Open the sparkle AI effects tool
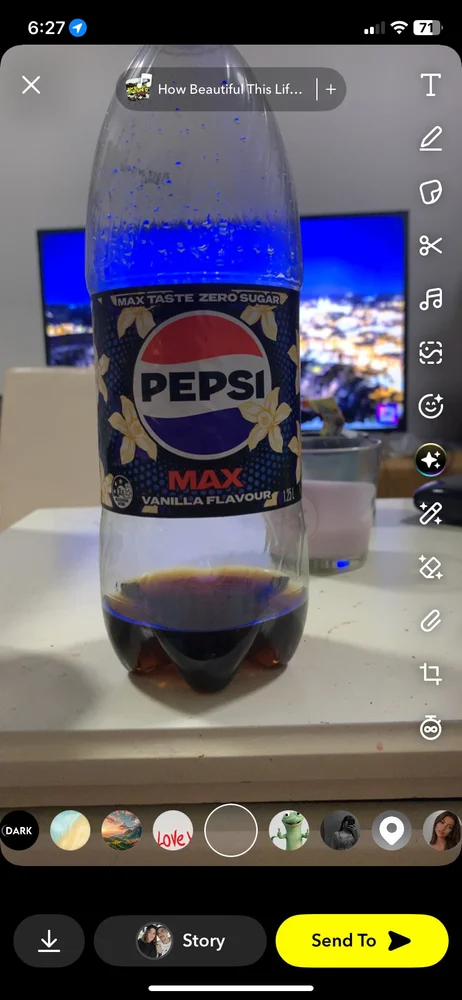Viewport: 462px width, 1000px height. click(x=431, y=459)
